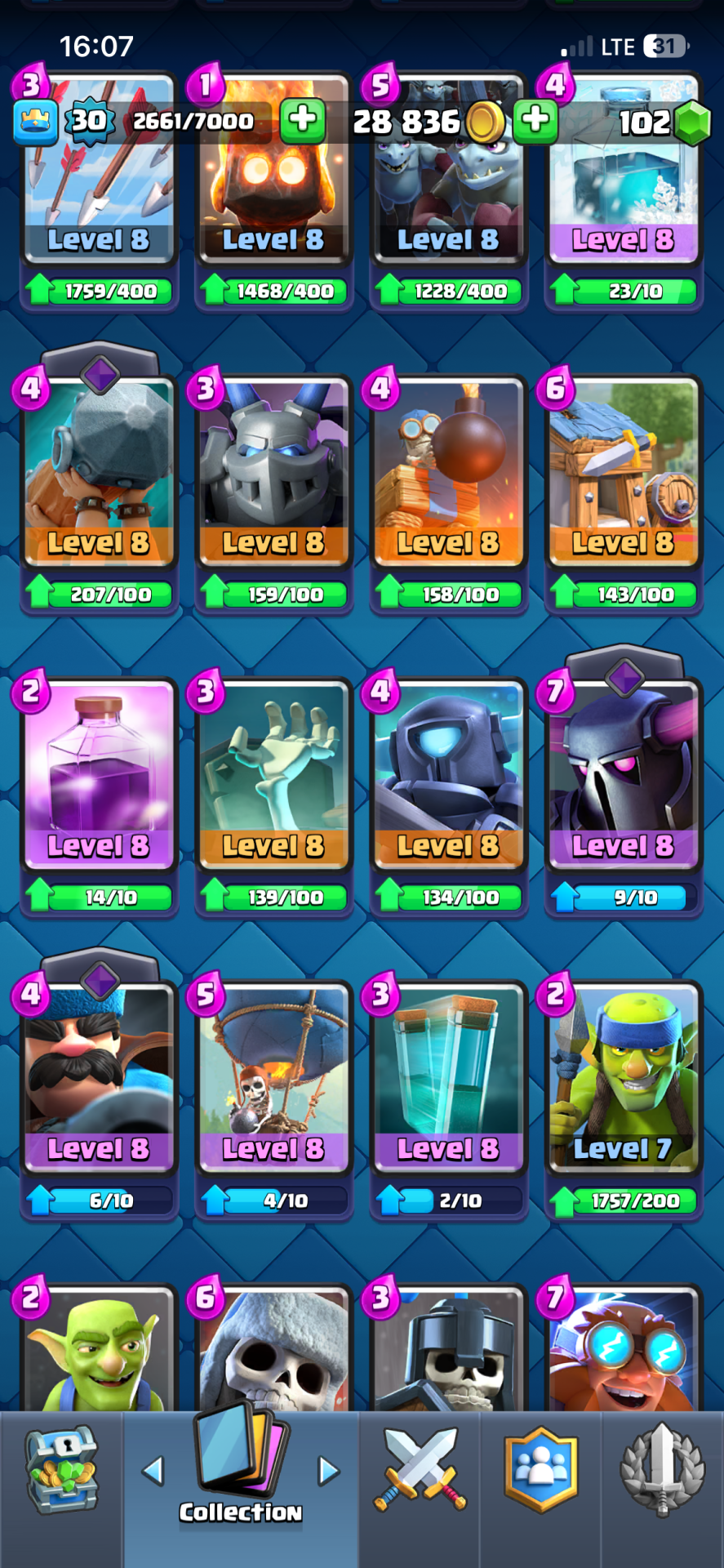This screenshot has height=1568, width=724.
Task: Open the player profile crown icon
Action: coord(35,122)
